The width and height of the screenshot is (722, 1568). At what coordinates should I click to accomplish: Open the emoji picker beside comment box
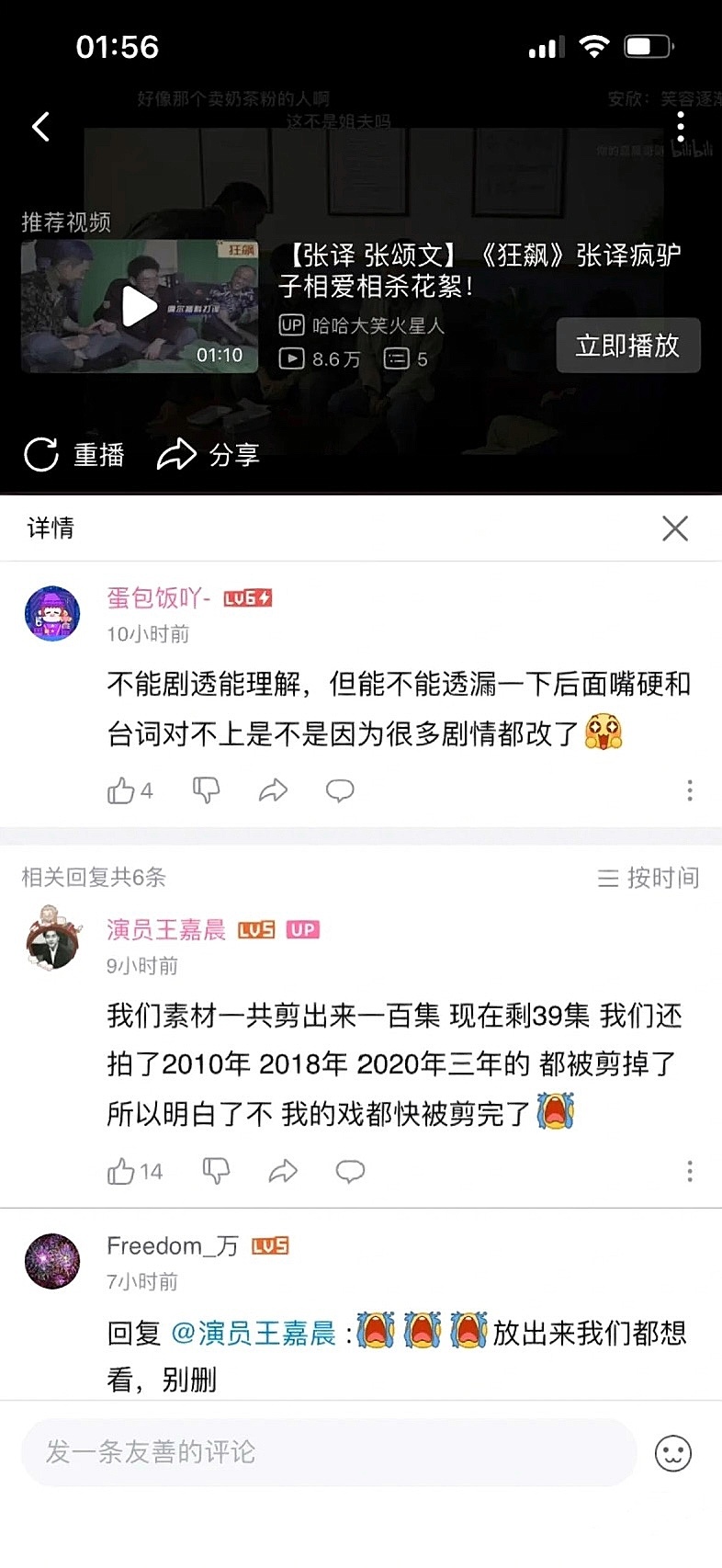672,1453
